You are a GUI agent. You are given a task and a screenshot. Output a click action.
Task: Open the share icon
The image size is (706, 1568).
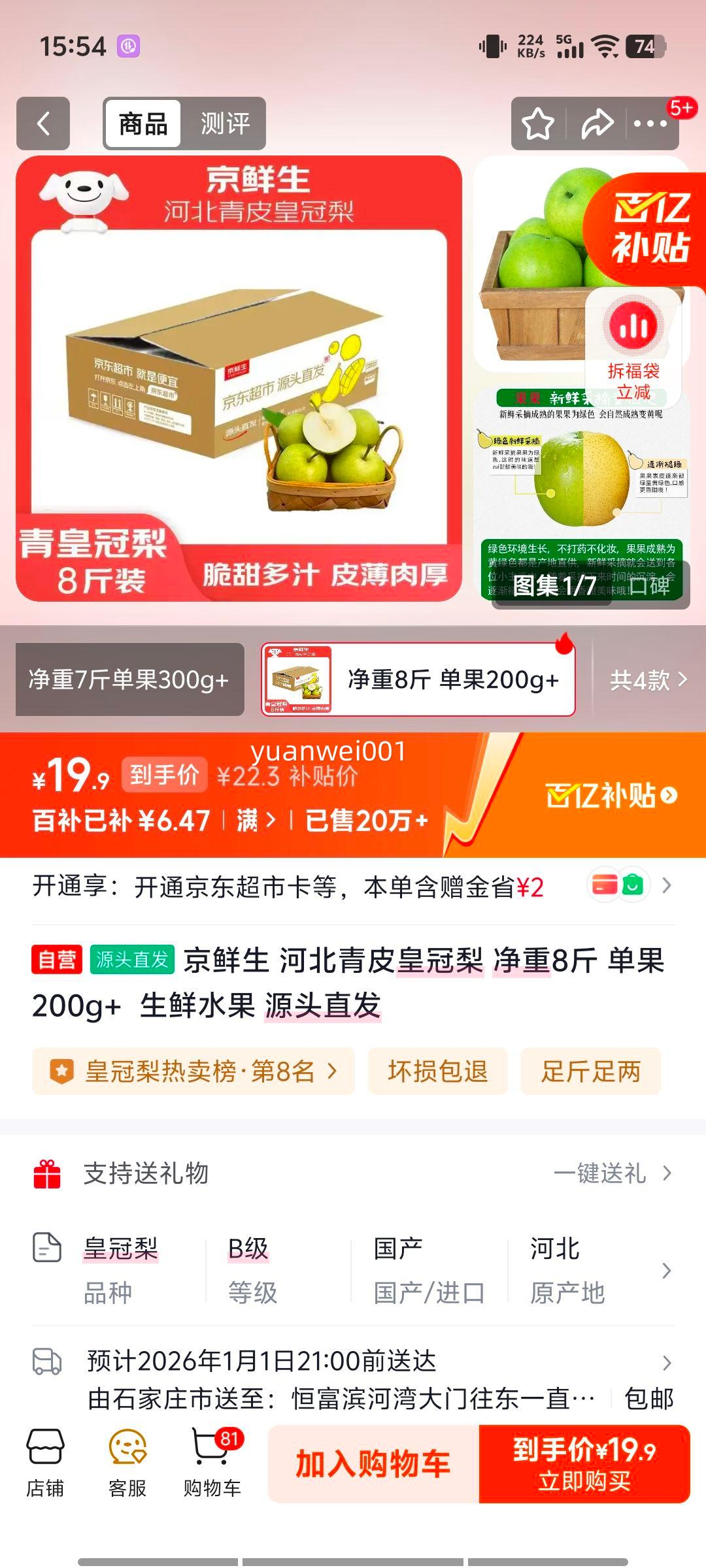[596, 123]
